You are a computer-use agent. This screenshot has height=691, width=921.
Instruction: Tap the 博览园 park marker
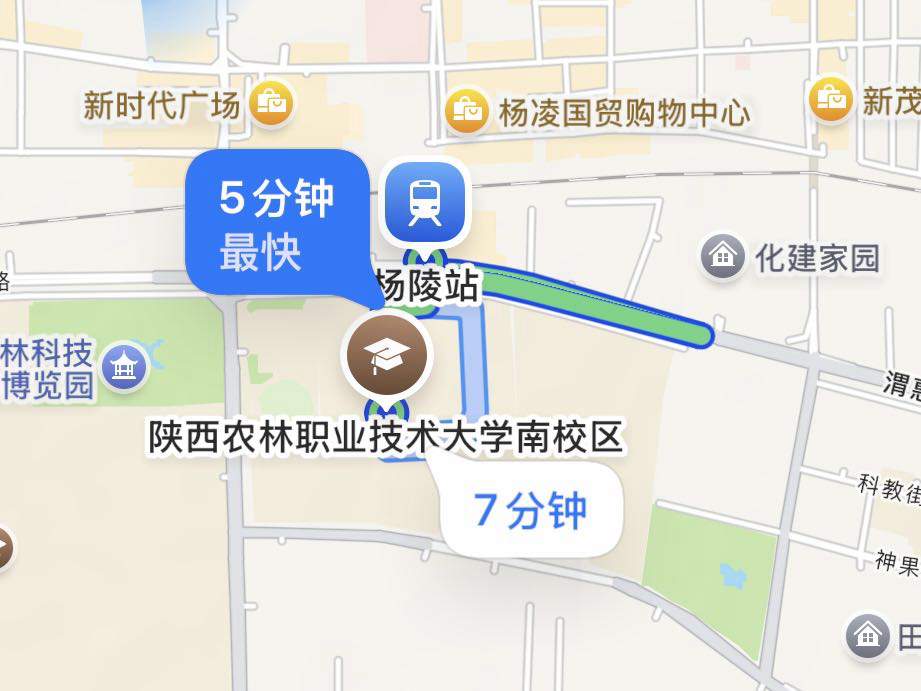tap(125, 368)
